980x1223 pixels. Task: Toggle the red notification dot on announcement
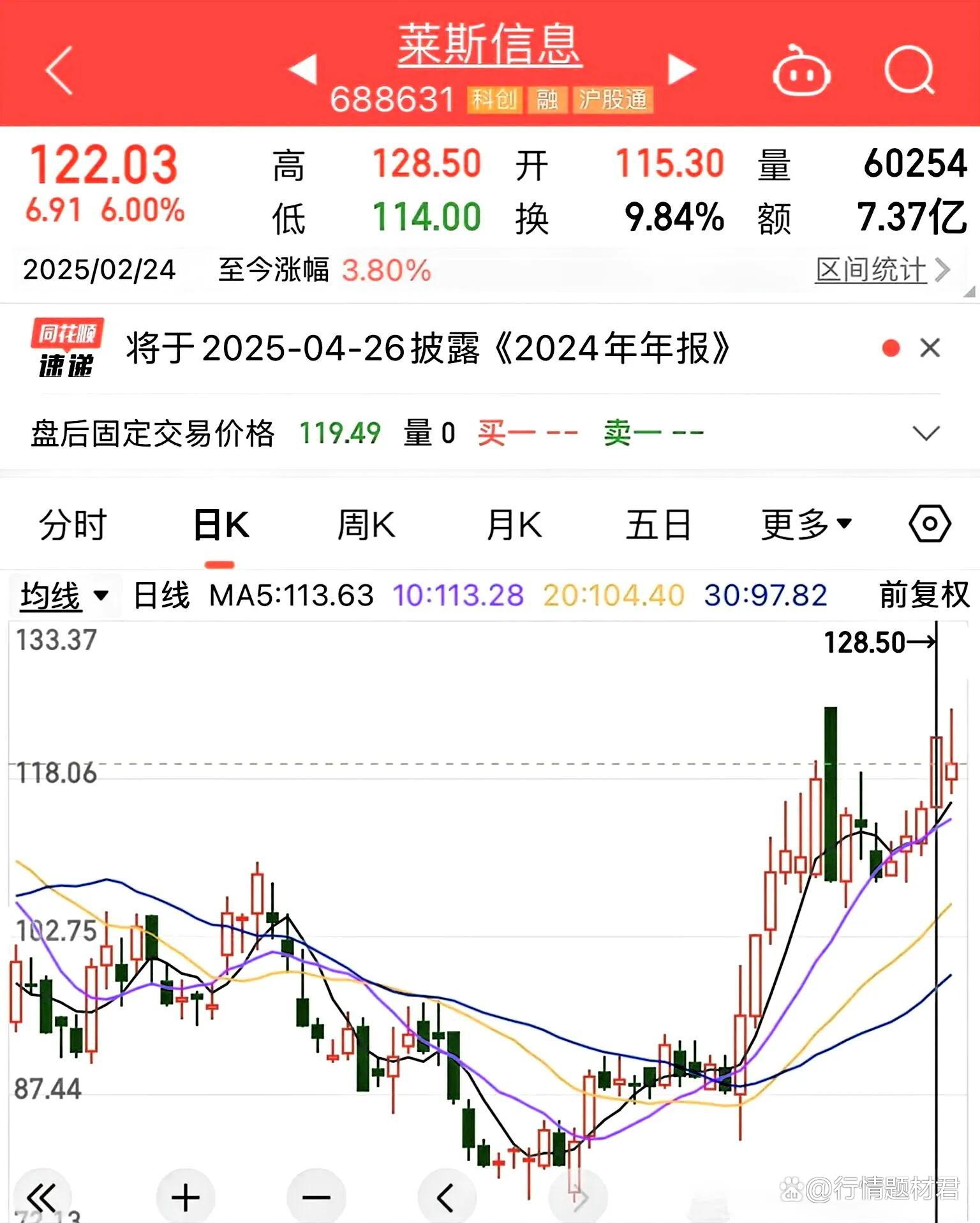pos(891,347)
